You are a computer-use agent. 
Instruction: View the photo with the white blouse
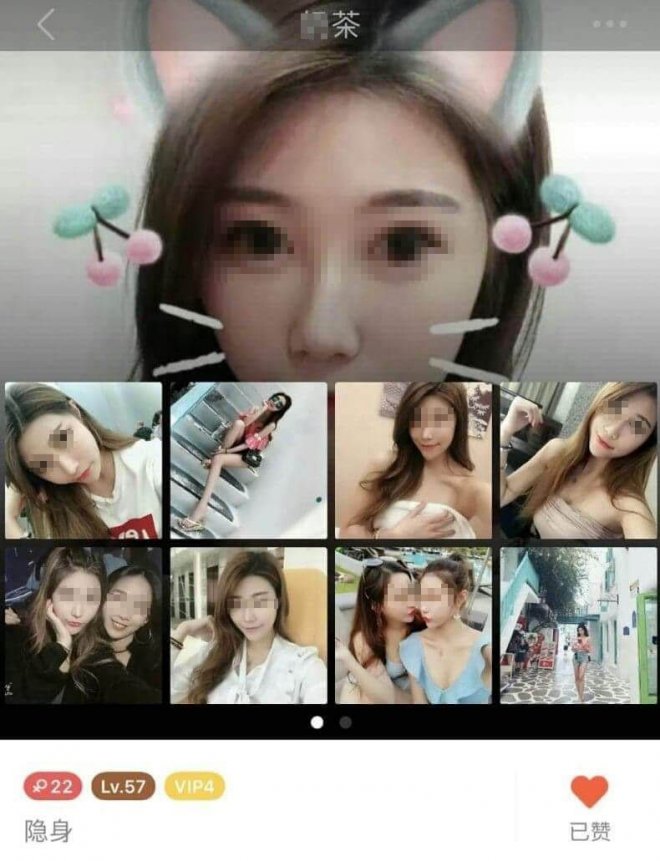point(248,625)
